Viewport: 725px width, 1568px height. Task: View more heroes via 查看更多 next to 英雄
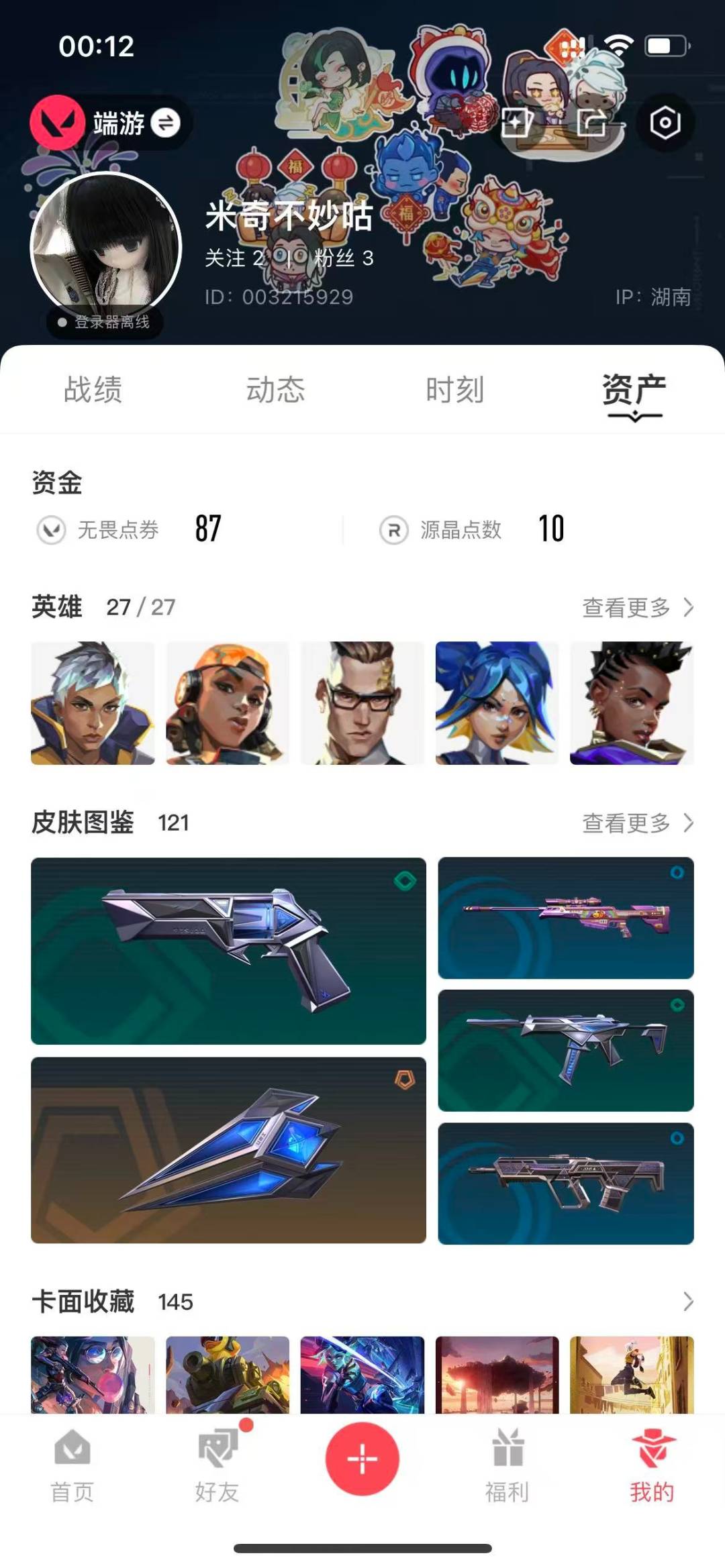click(x=637, y=608)
